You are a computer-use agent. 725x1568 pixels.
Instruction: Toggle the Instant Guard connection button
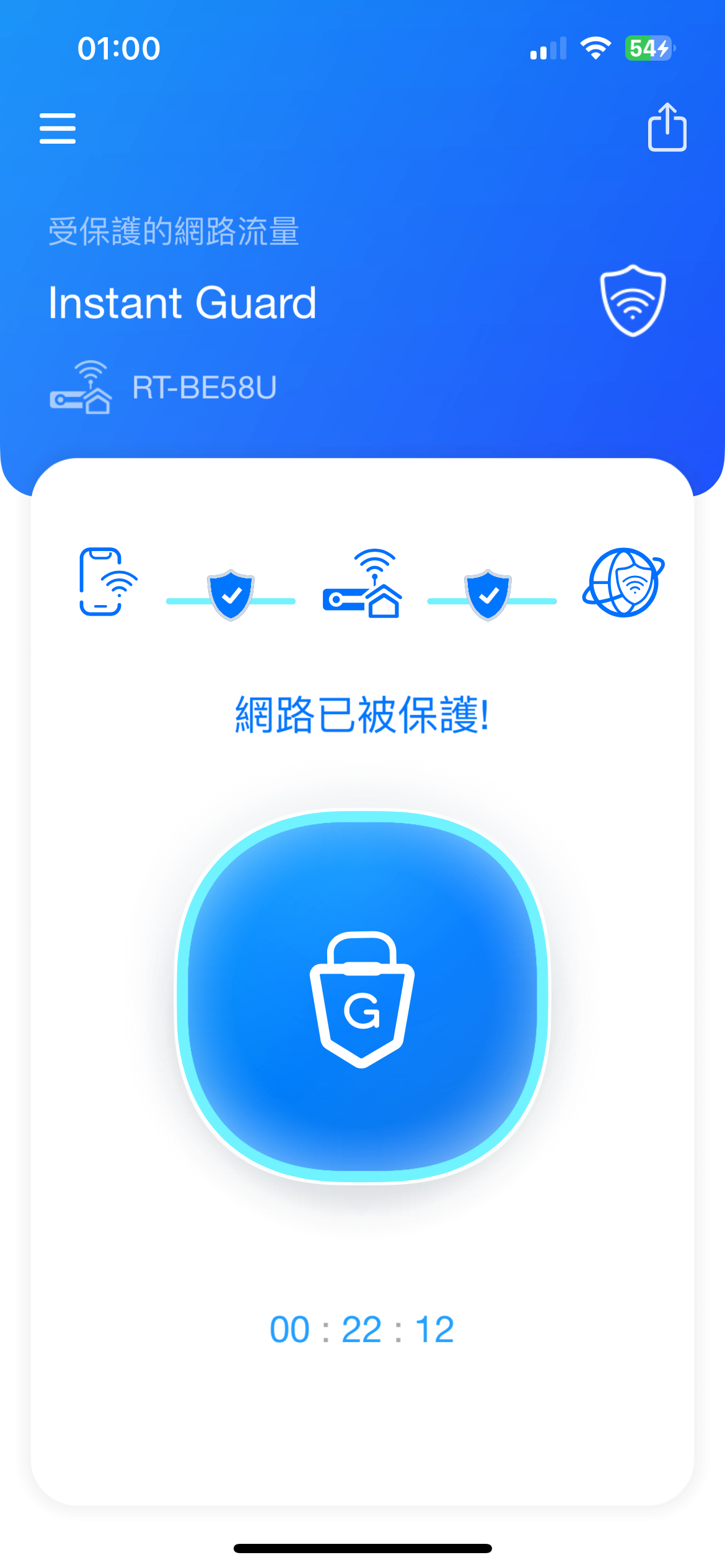coord(362,997)
